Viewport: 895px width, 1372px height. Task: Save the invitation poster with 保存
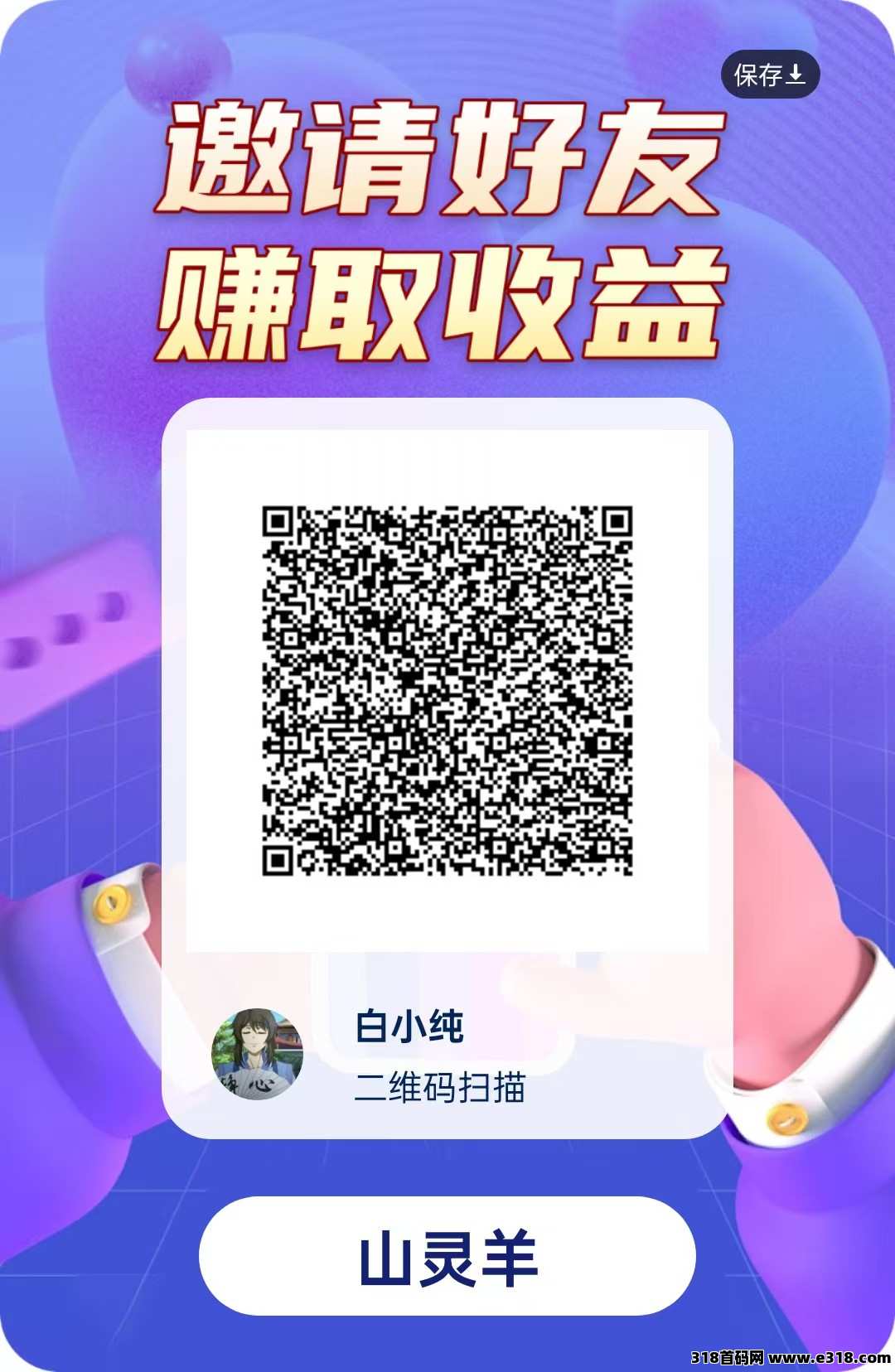(x=769, y=75)
